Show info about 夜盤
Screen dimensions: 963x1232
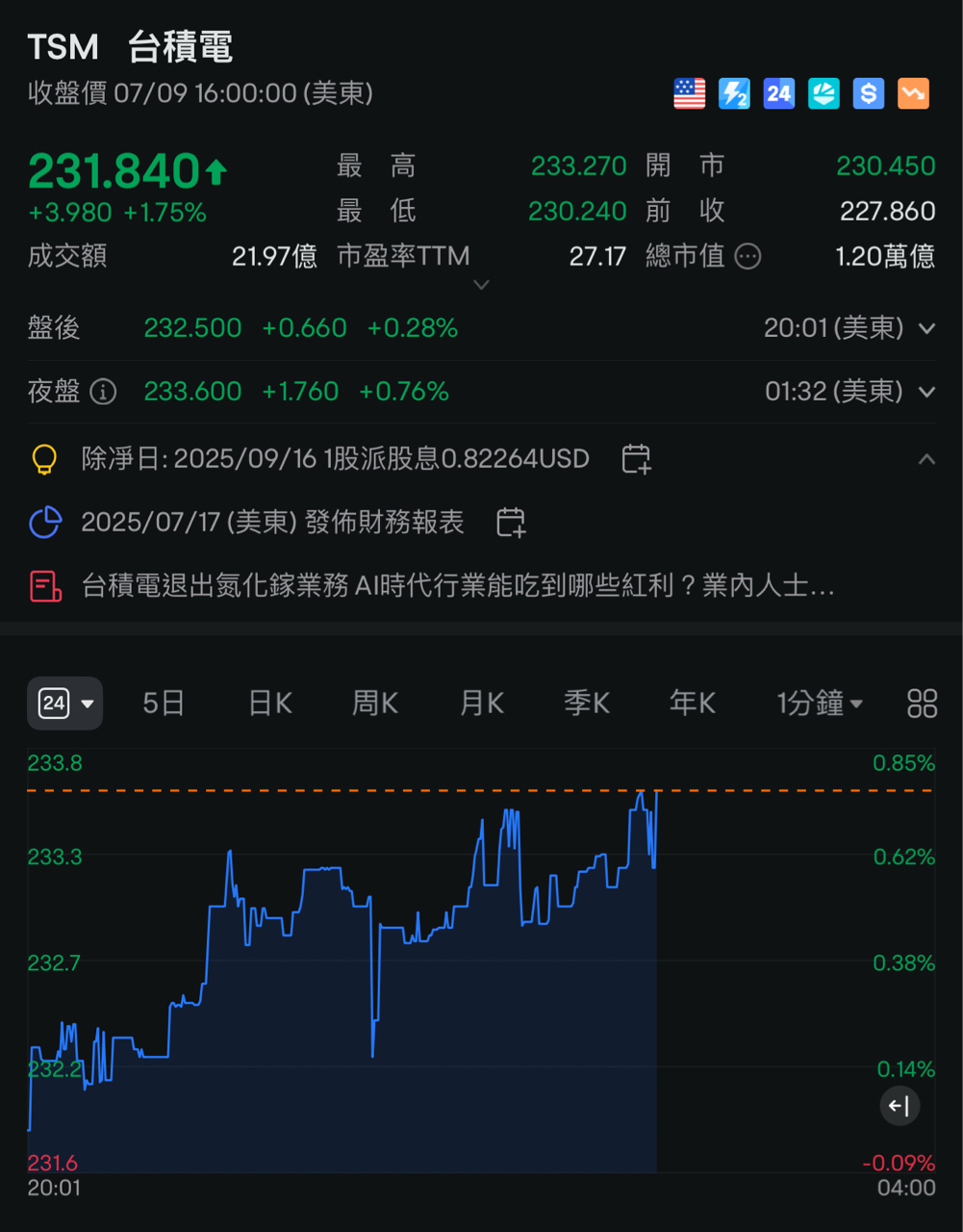pyautogui.click(x=103, y=392)
